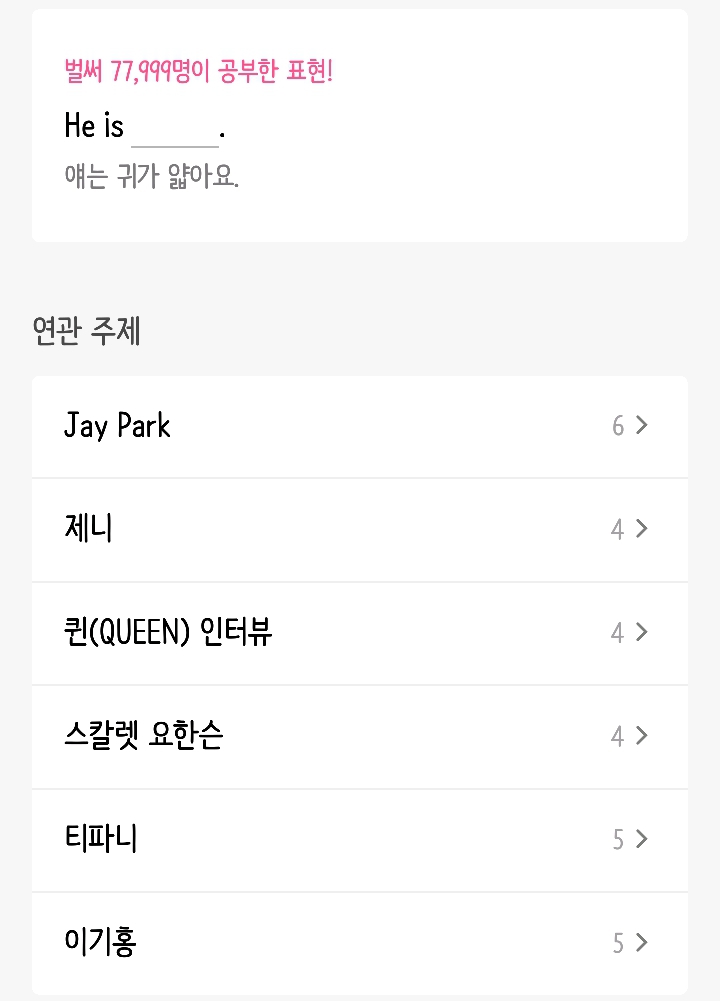The height and width of the screenshot is (1001, 720).
Task: Go to the 티파니 topic
Action: [359, 840]
